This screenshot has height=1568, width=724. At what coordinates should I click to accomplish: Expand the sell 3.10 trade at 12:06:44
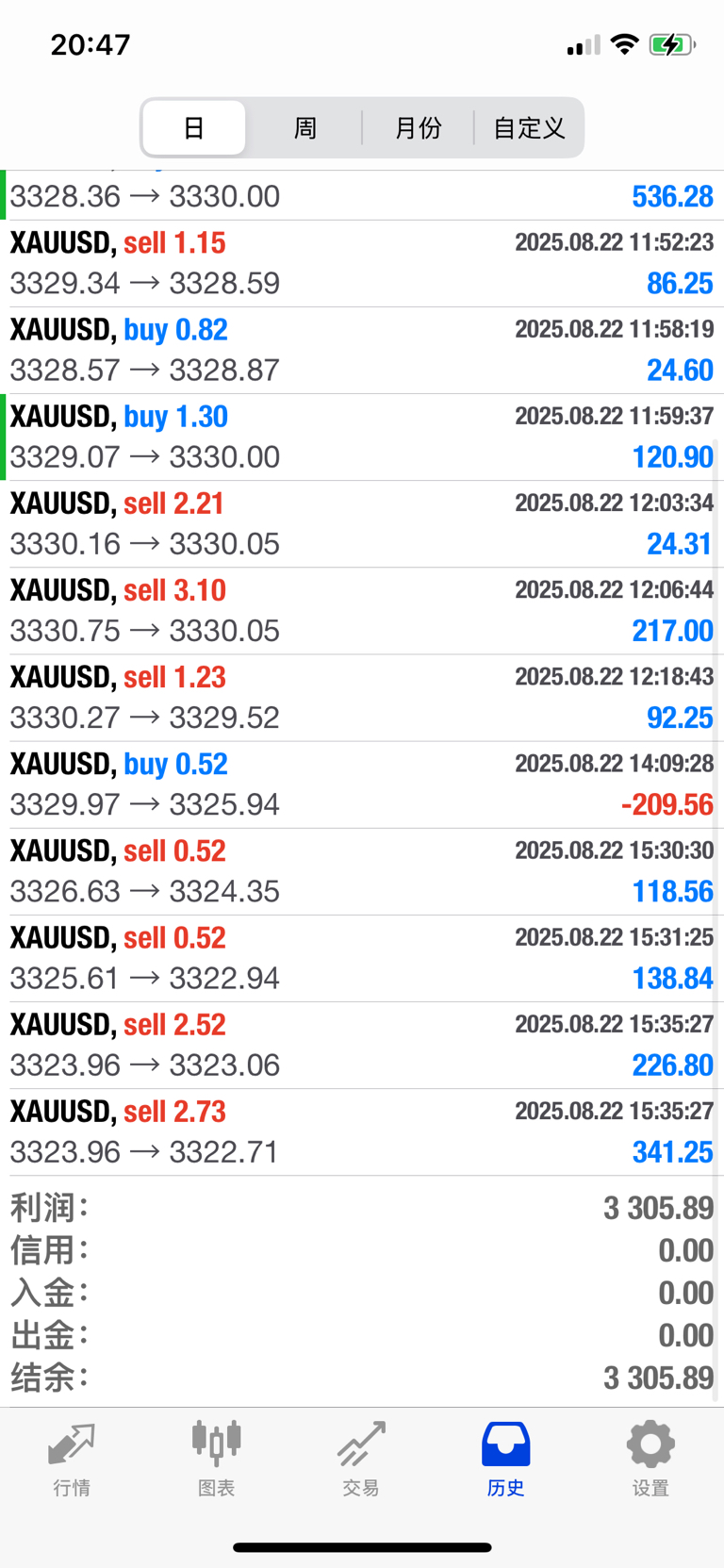tap(362, 611)
